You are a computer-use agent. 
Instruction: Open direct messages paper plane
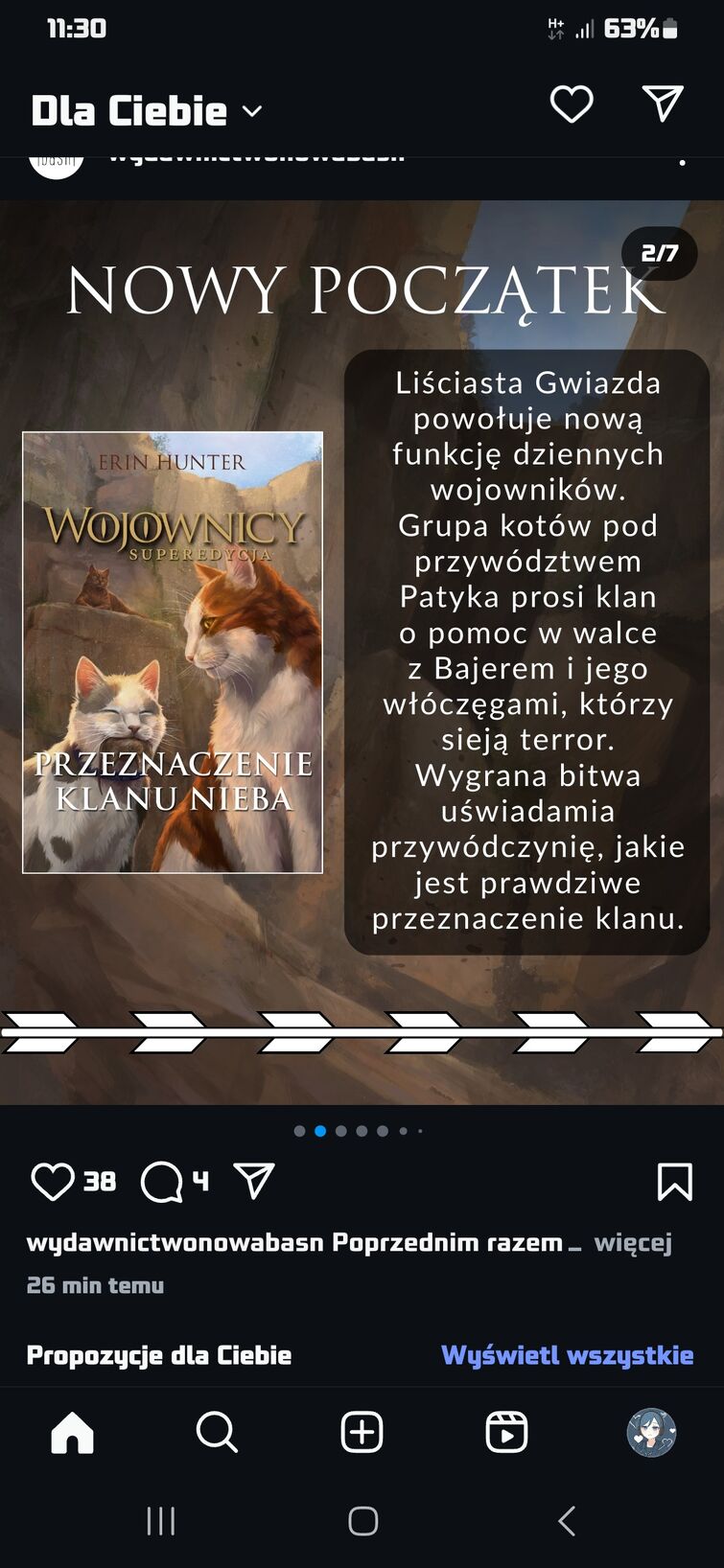click(x=662, y=104)
